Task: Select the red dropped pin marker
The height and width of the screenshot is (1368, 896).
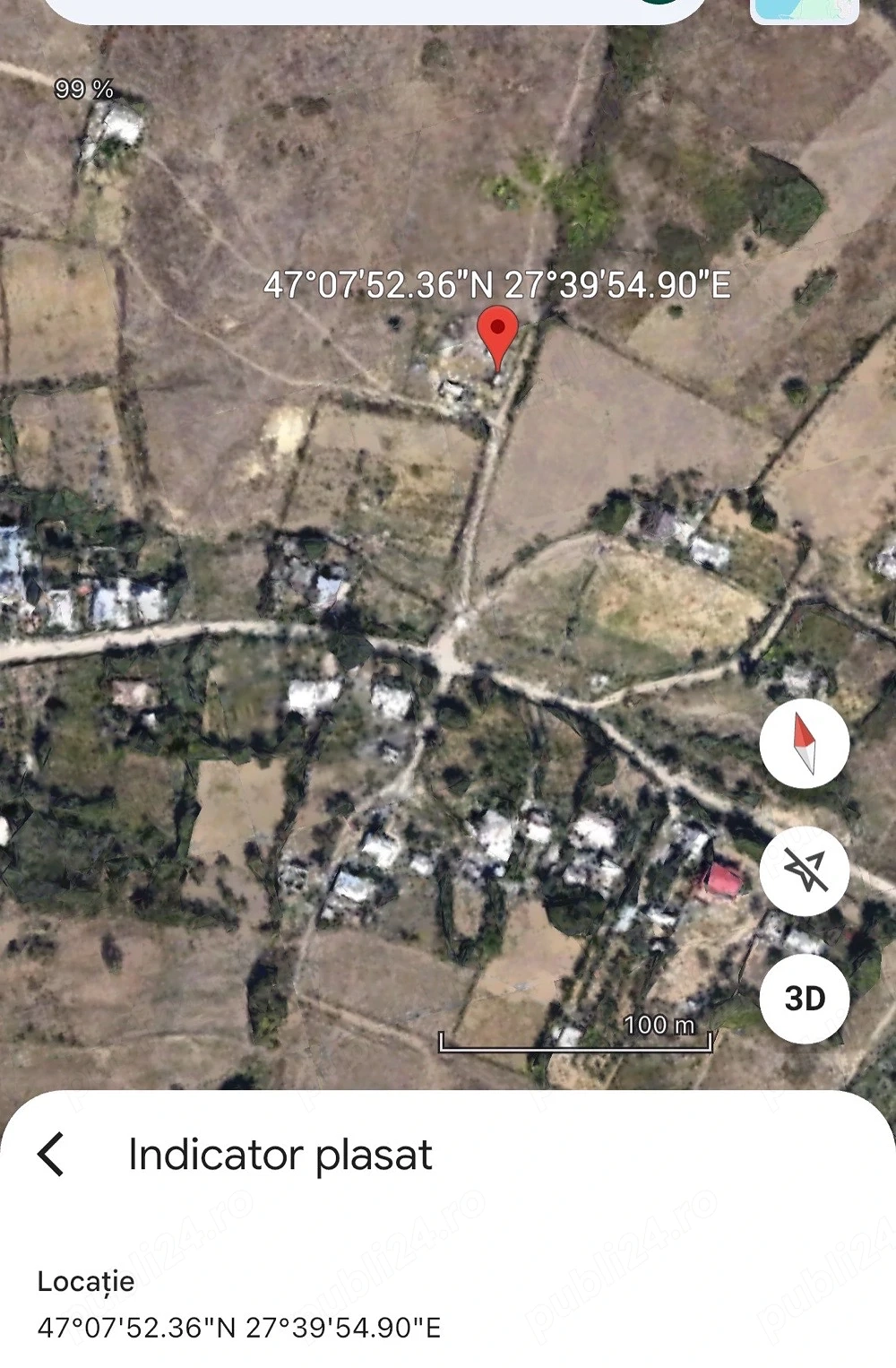Action: [x=497, y=332]
